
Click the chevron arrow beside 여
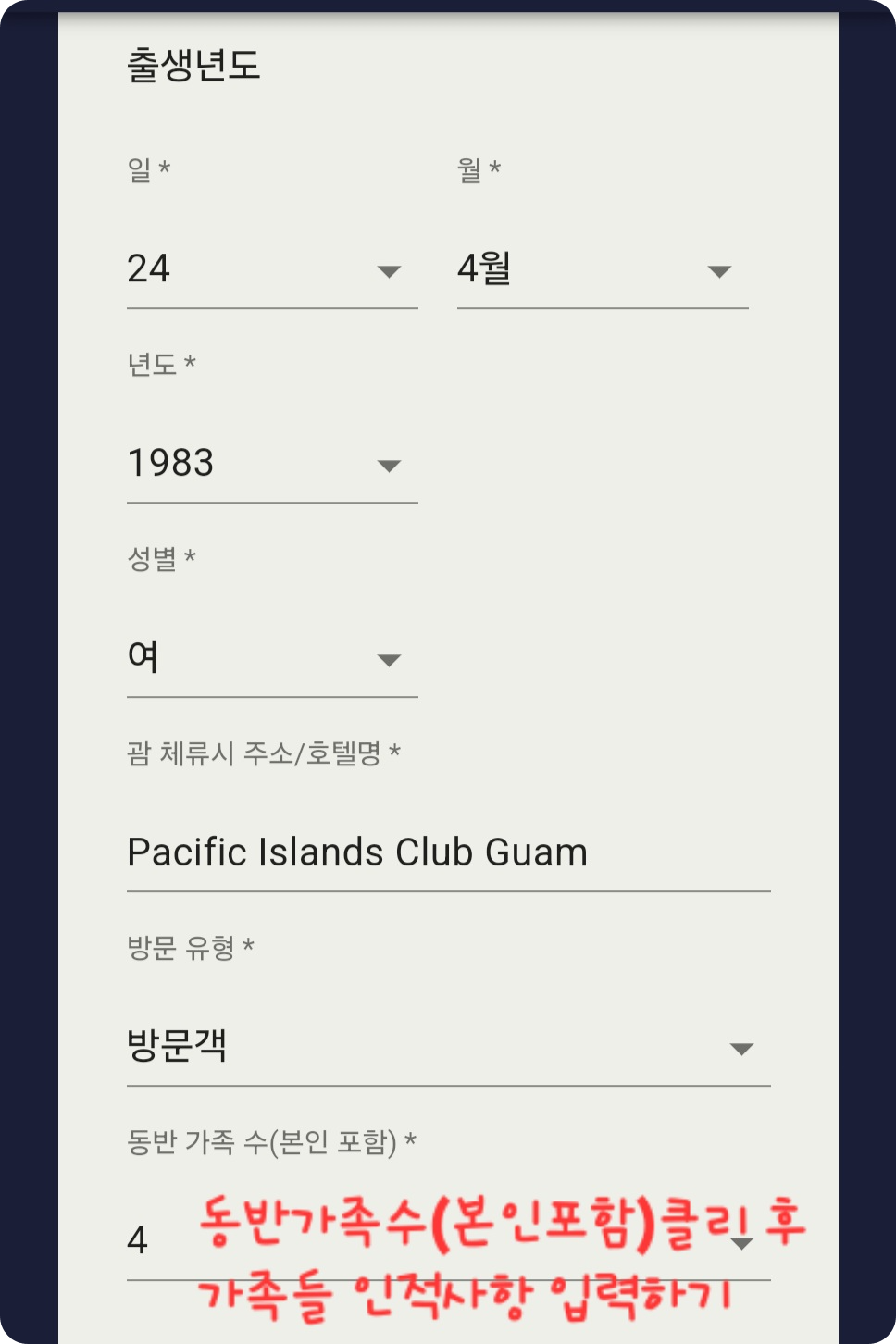(x=390, y=659)
